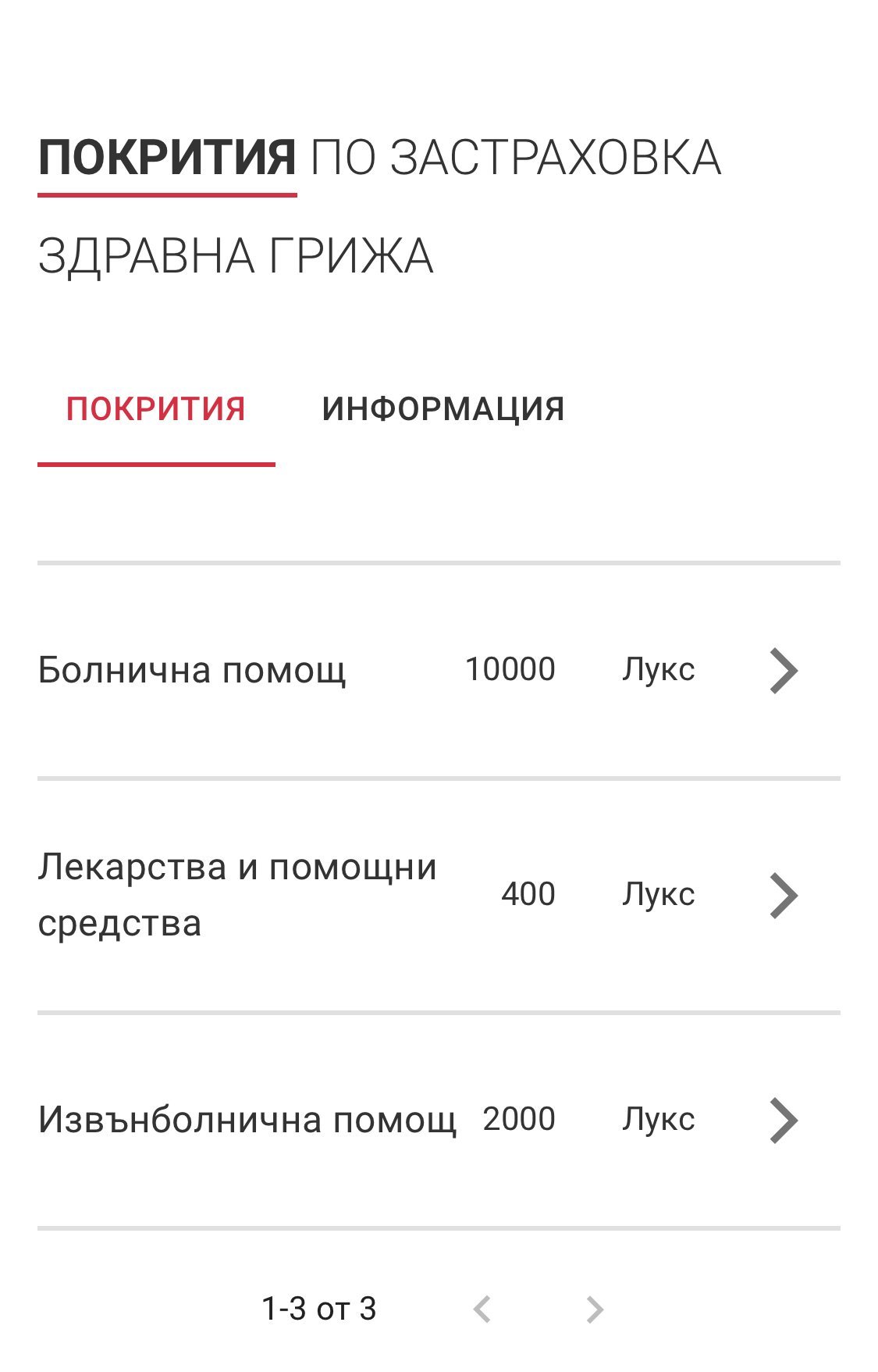The width and height of the screenshot is (878, 1372).
Task: Go to the previous page of results
Action: (x=482, y=1310)
